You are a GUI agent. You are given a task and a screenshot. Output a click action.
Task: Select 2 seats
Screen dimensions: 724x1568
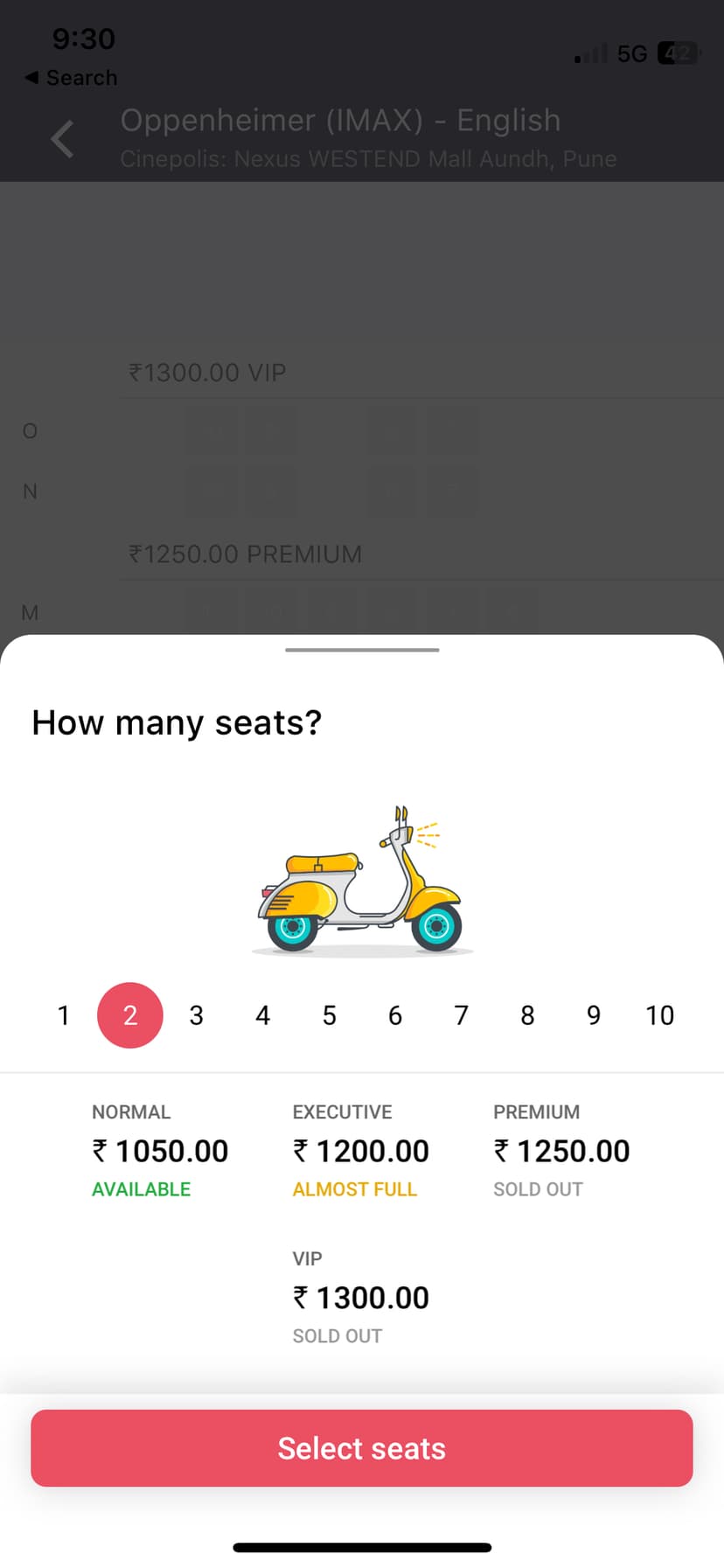pyautogui.click(x=130, y=1015)
